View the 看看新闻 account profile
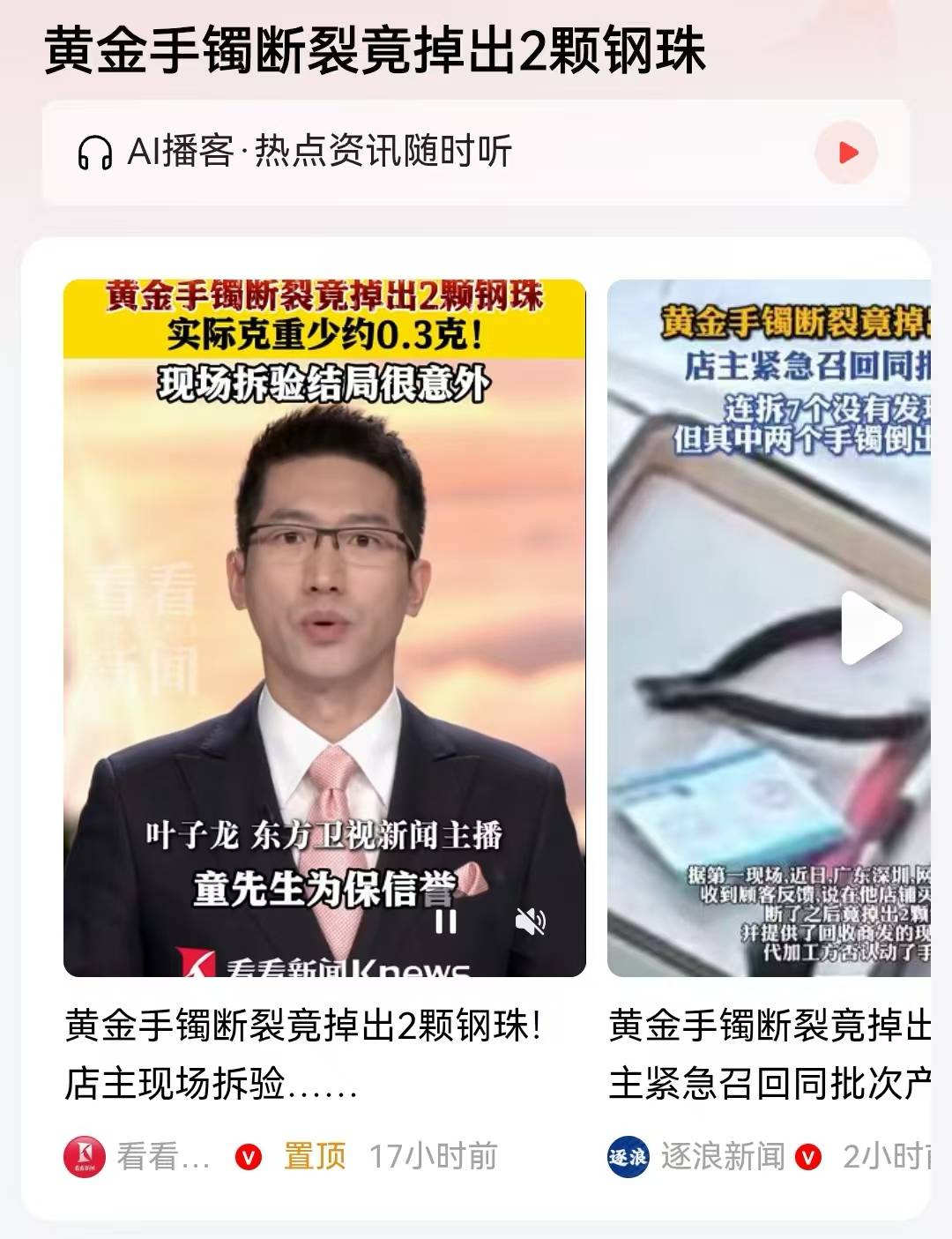Screen dimensions: 952x1239 [x=86, y=1156]
